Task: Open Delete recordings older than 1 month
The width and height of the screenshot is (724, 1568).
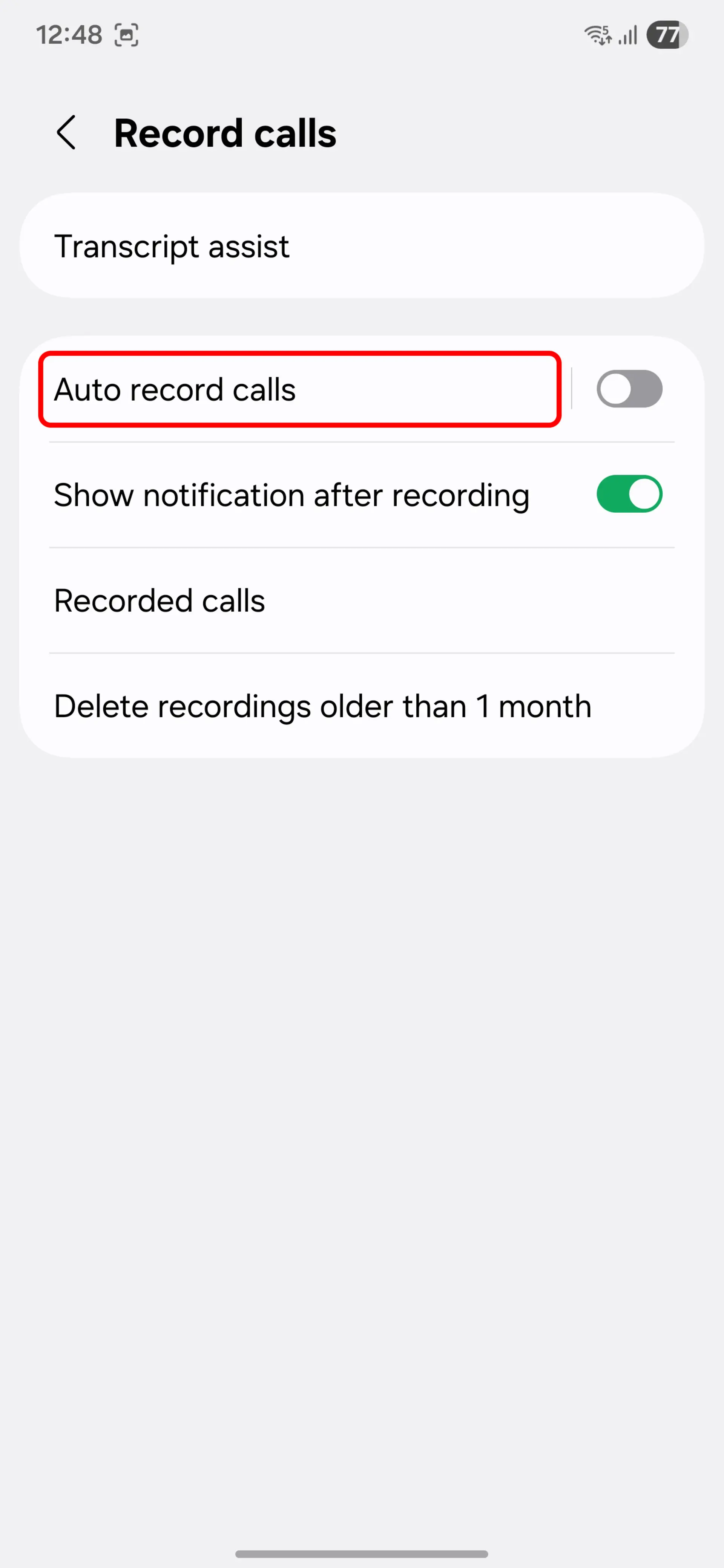Action: [x=362, y=706]
